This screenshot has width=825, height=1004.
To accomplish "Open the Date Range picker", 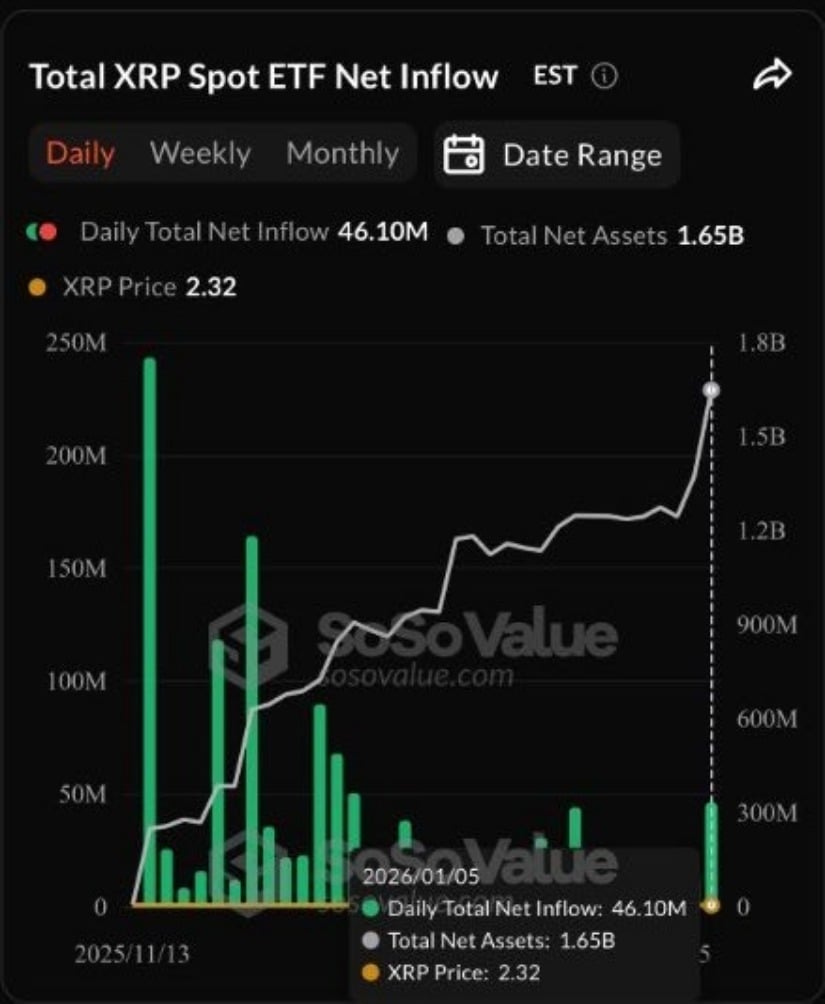I will click(556, 155).
